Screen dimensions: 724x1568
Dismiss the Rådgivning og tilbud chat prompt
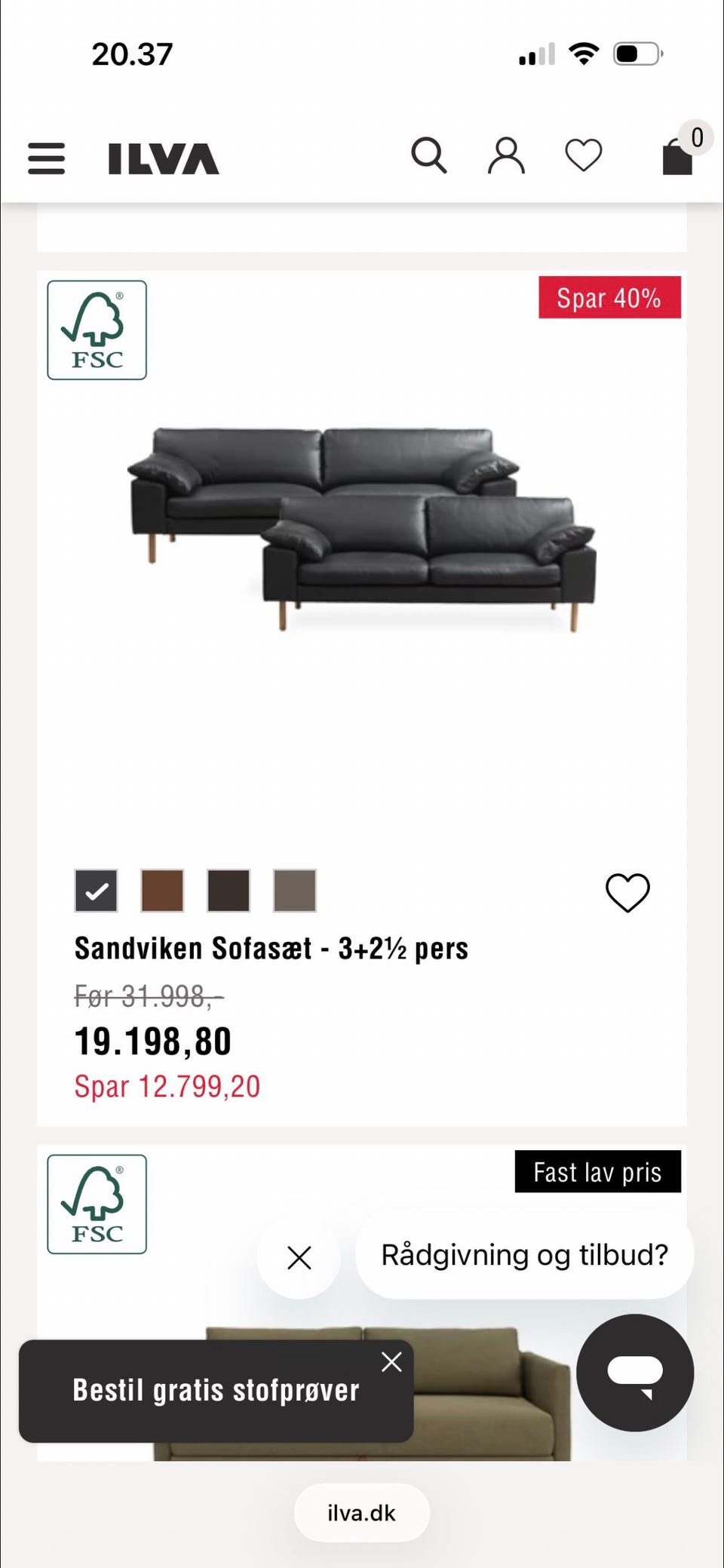tap(298, 1257)
